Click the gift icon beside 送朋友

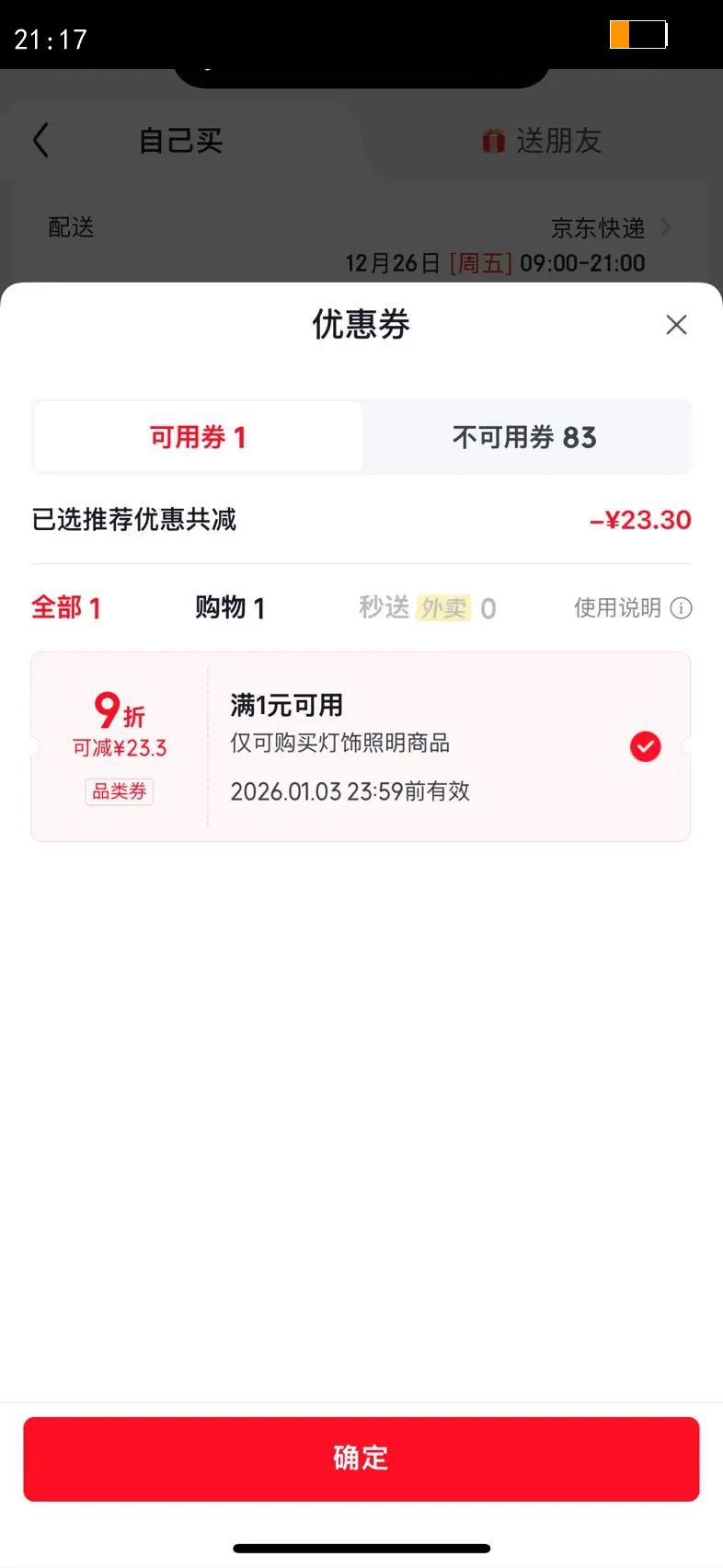tap(494, 140)
